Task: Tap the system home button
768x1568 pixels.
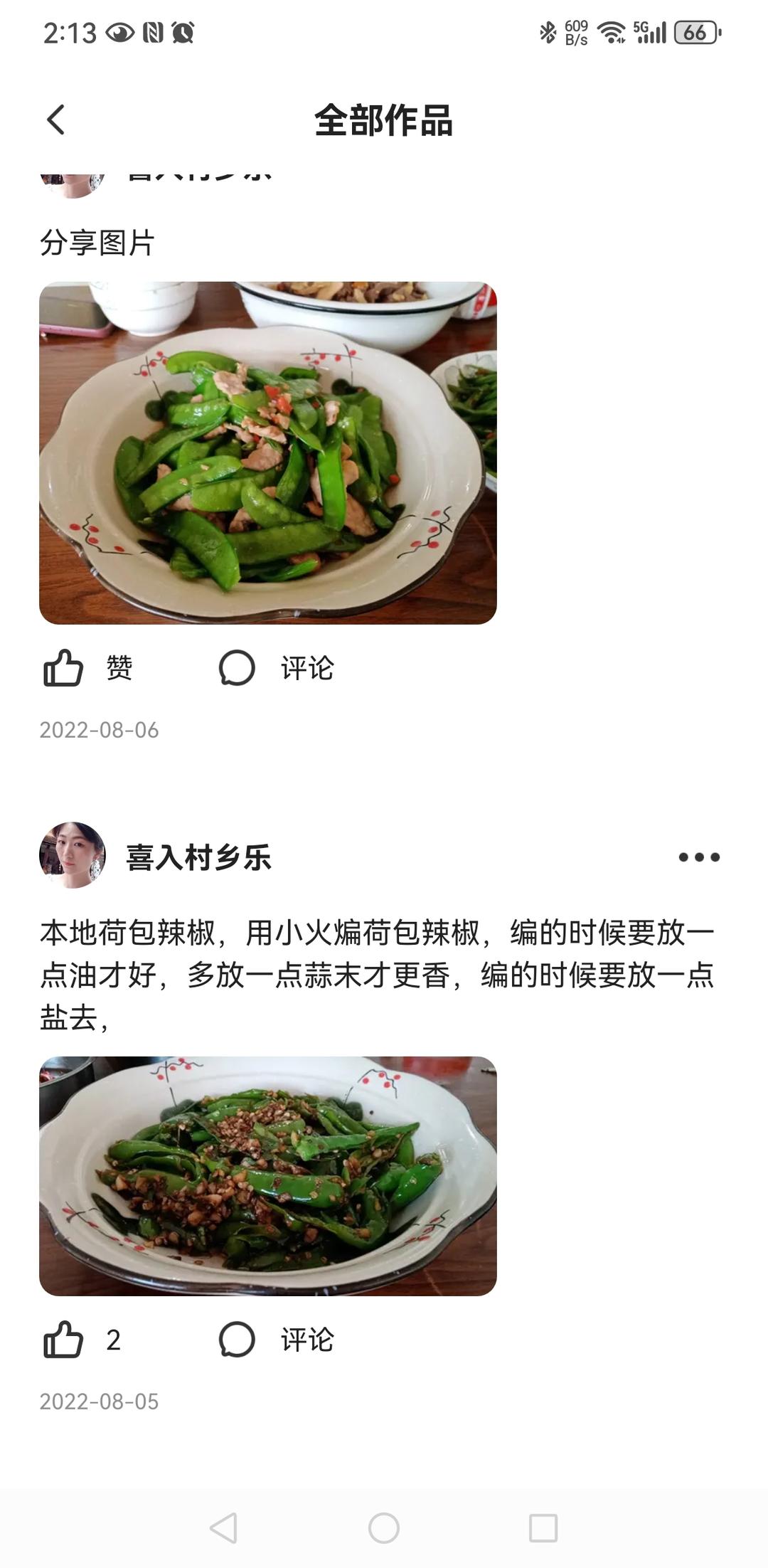Action: point(384,1527)
